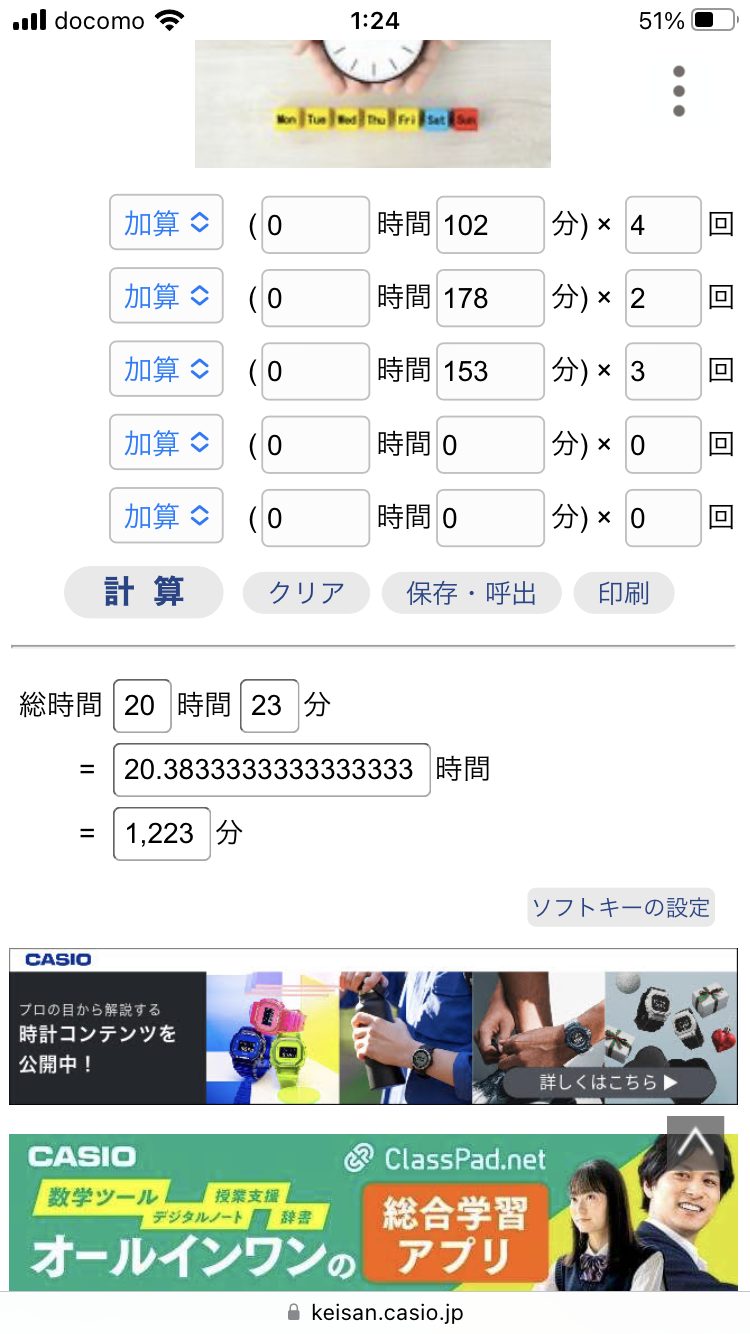Open the 加算 dropdown in the 178 minutes row
This screenshot has width=750, height=1334.
coord(166,296)
